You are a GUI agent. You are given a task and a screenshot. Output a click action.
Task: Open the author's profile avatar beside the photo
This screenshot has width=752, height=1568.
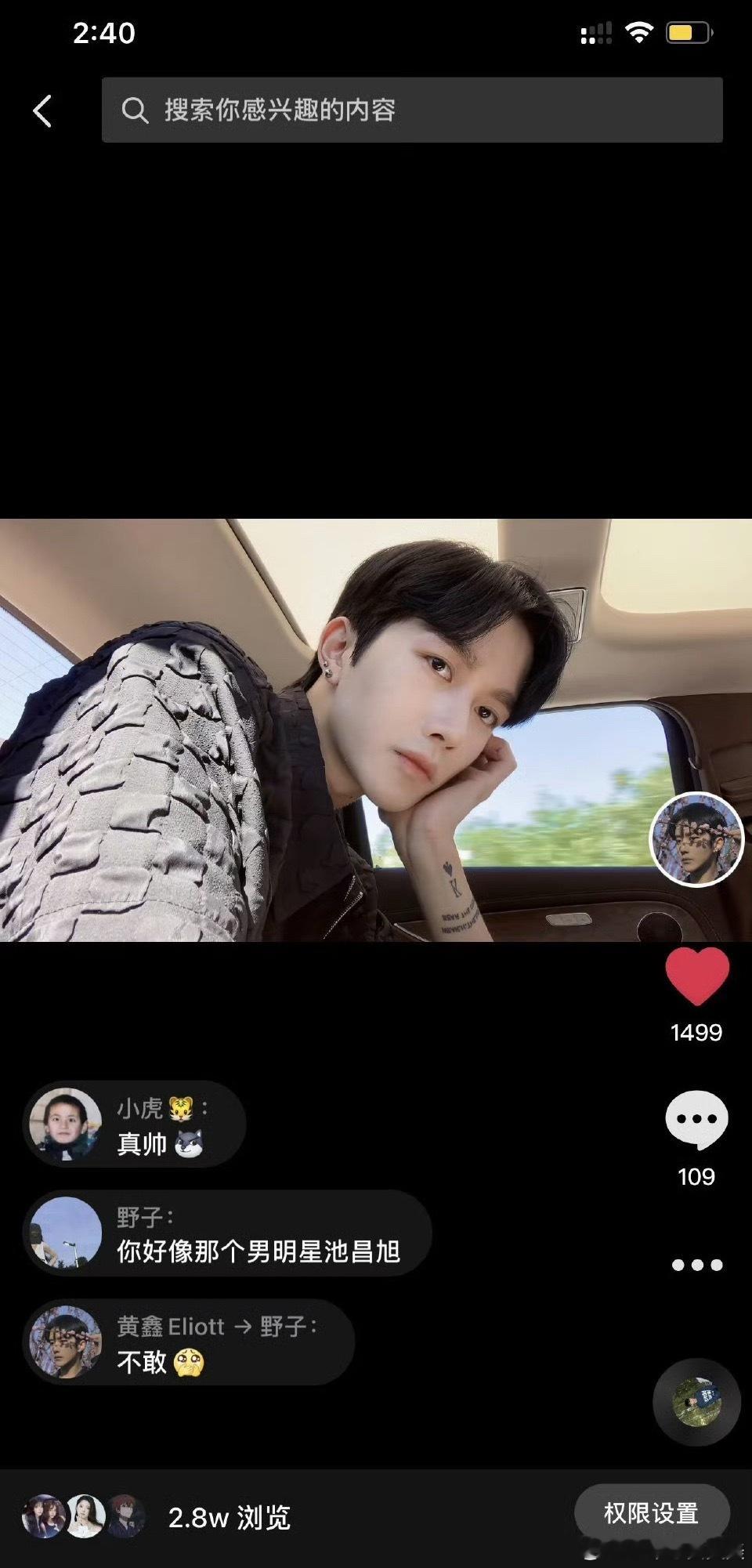pyautogui.click(x=696, y=838)
